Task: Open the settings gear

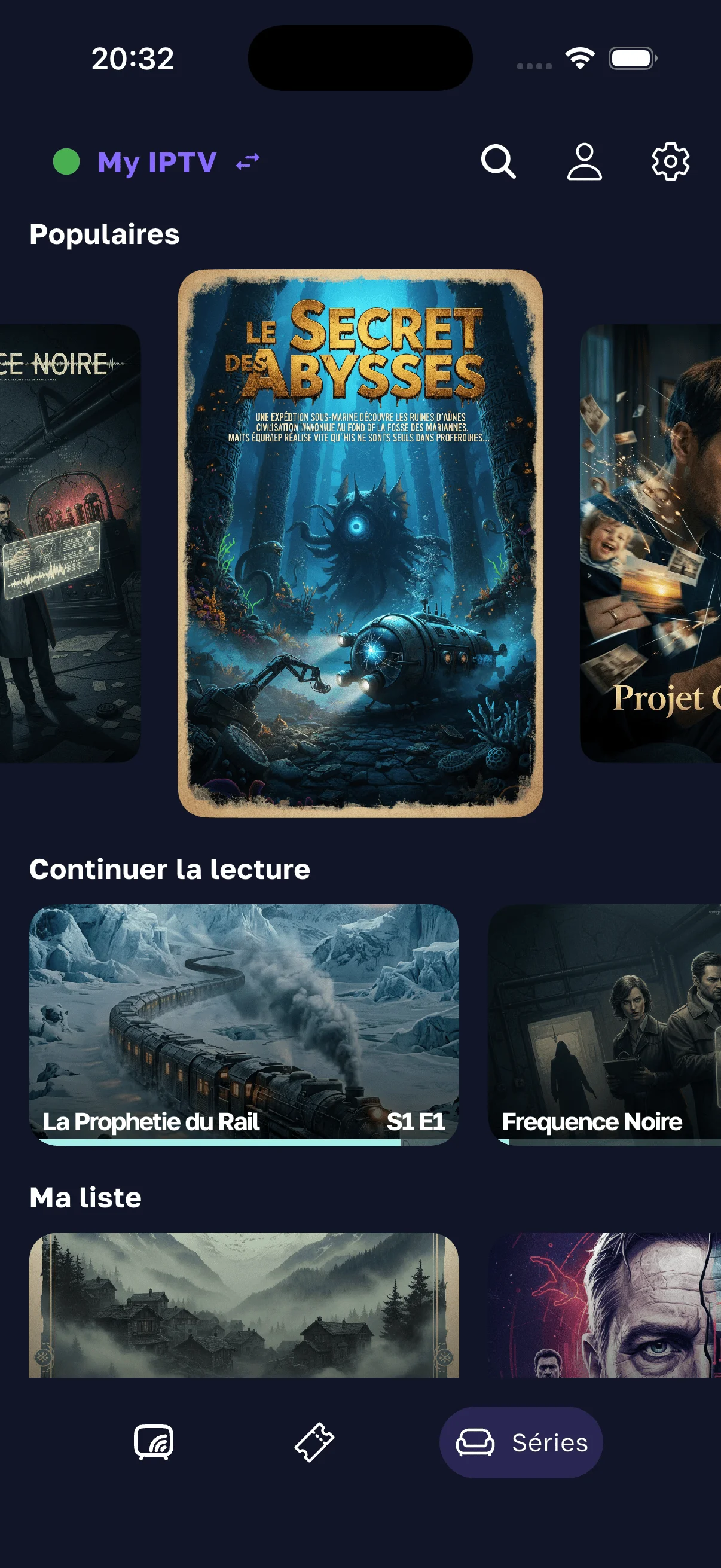Action: click(x=670, y=162)
